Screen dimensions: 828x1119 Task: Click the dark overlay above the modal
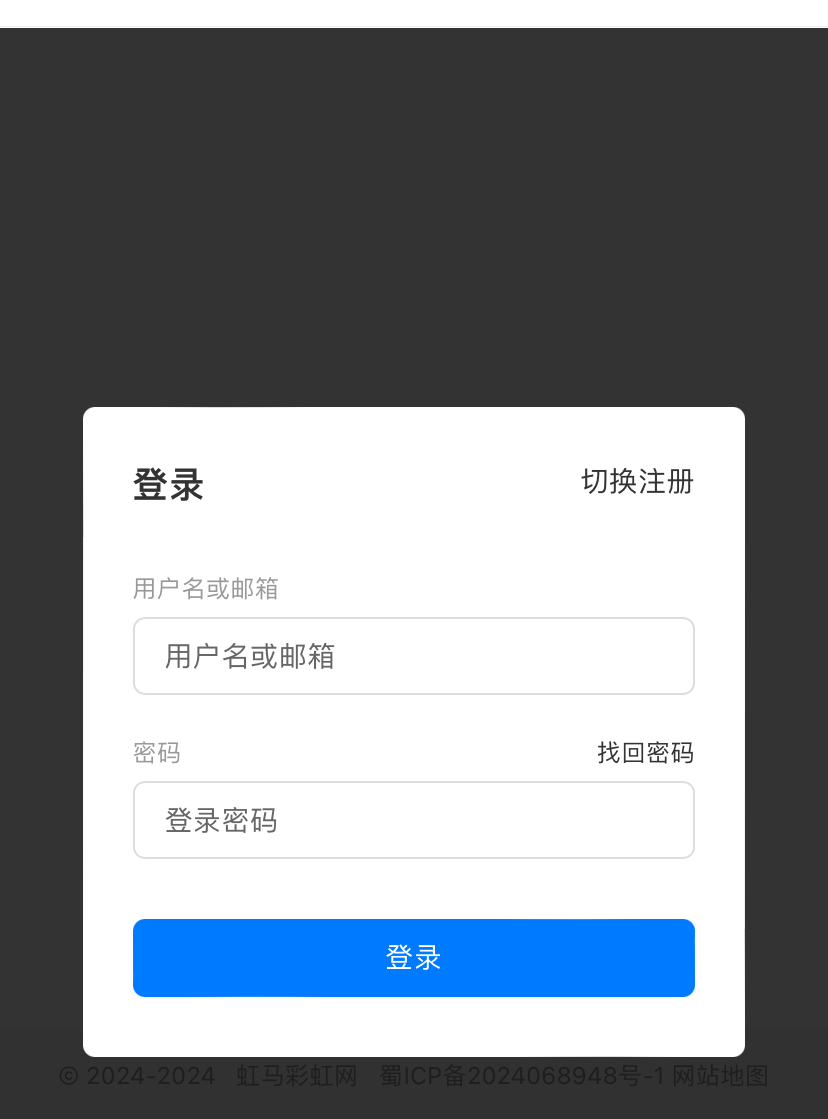[414, 200]
